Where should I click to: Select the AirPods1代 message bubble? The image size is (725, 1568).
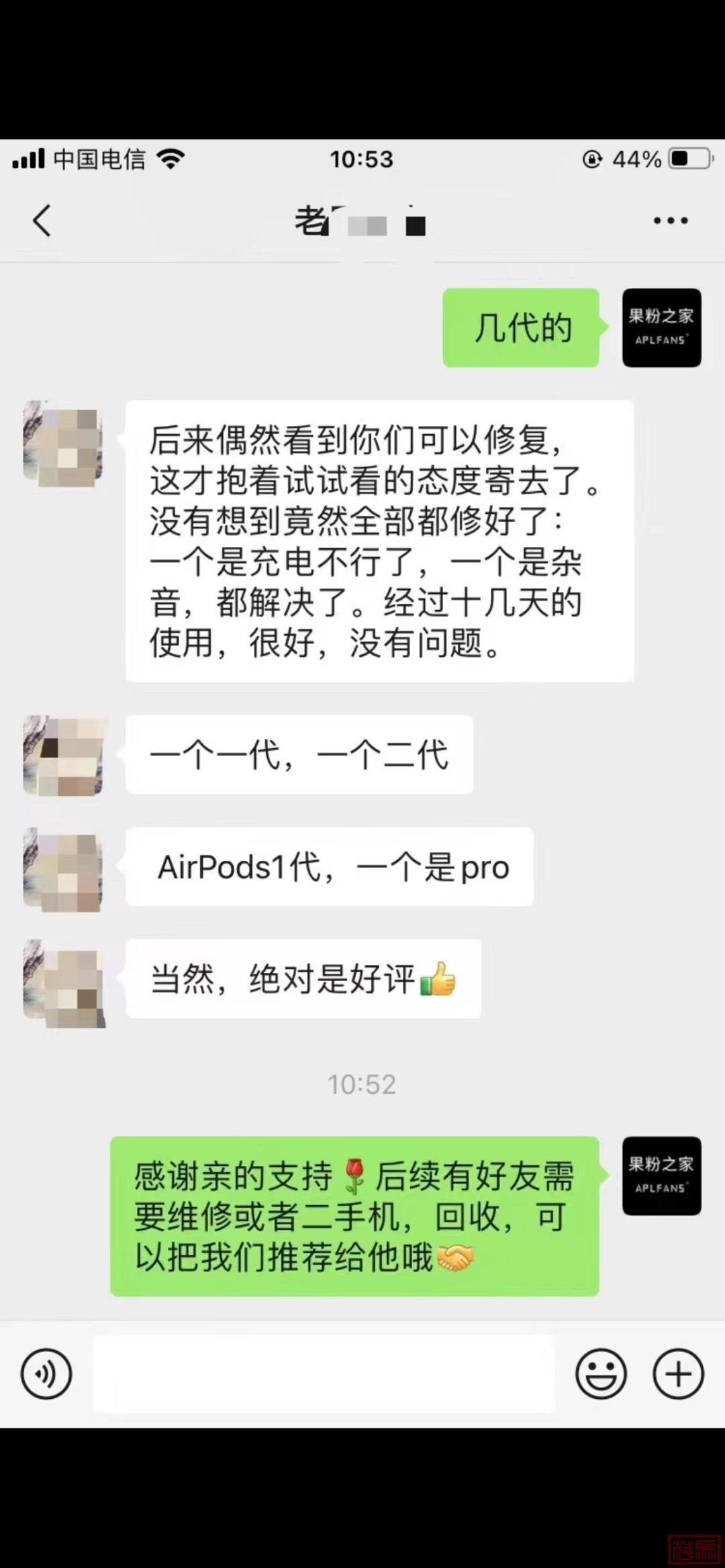point(329,868)
